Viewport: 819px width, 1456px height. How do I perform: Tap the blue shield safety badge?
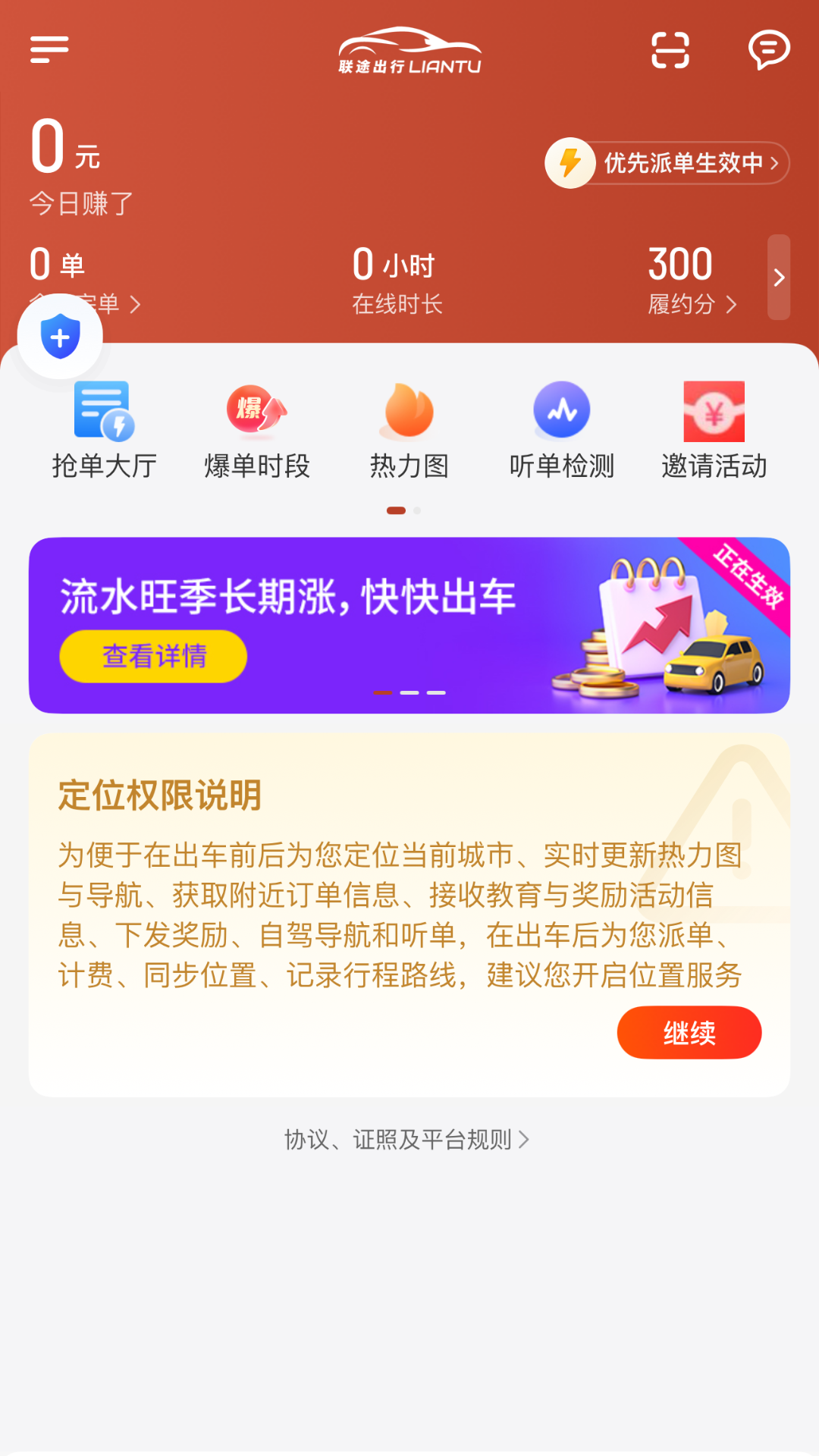tap(58, 336)
